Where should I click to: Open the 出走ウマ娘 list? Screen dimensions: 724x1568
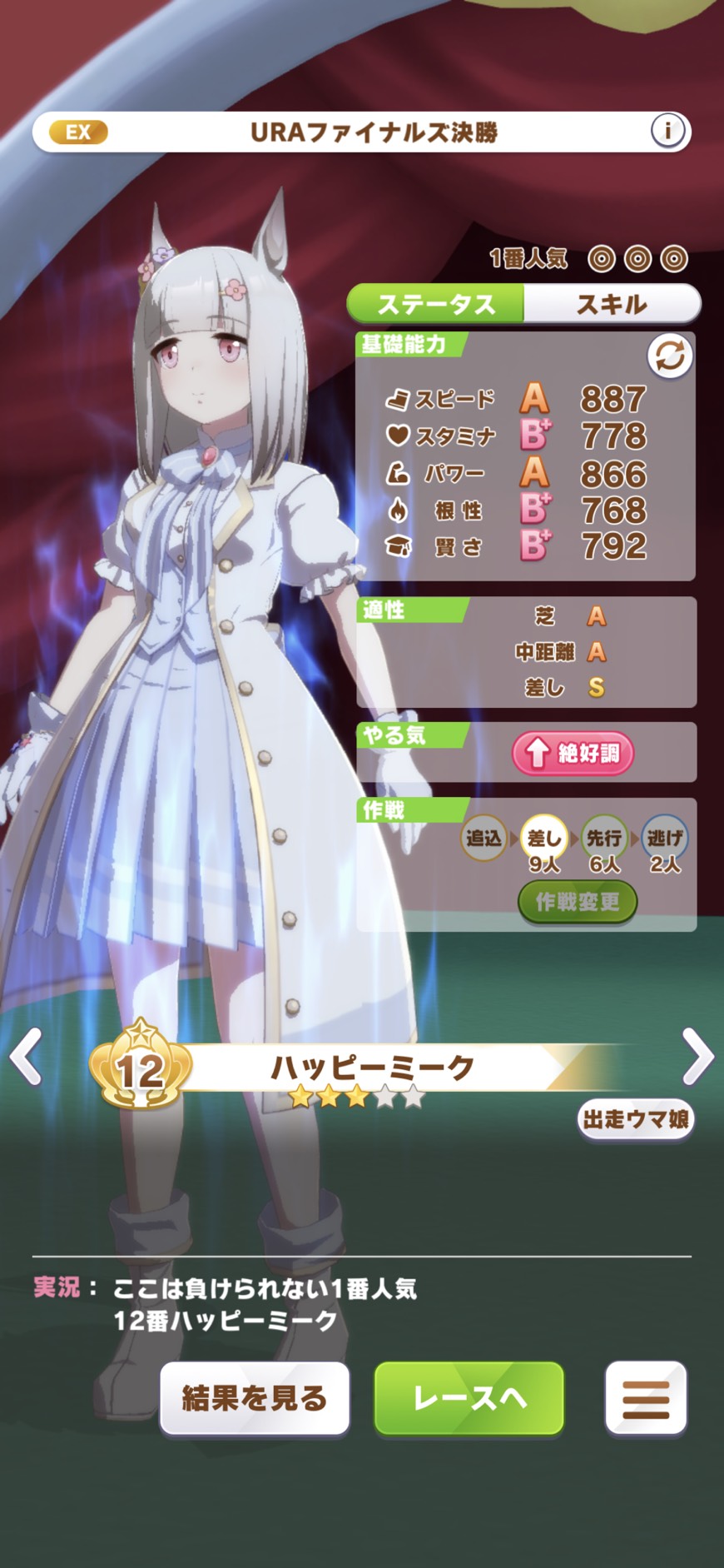(x=635, y=1119)
